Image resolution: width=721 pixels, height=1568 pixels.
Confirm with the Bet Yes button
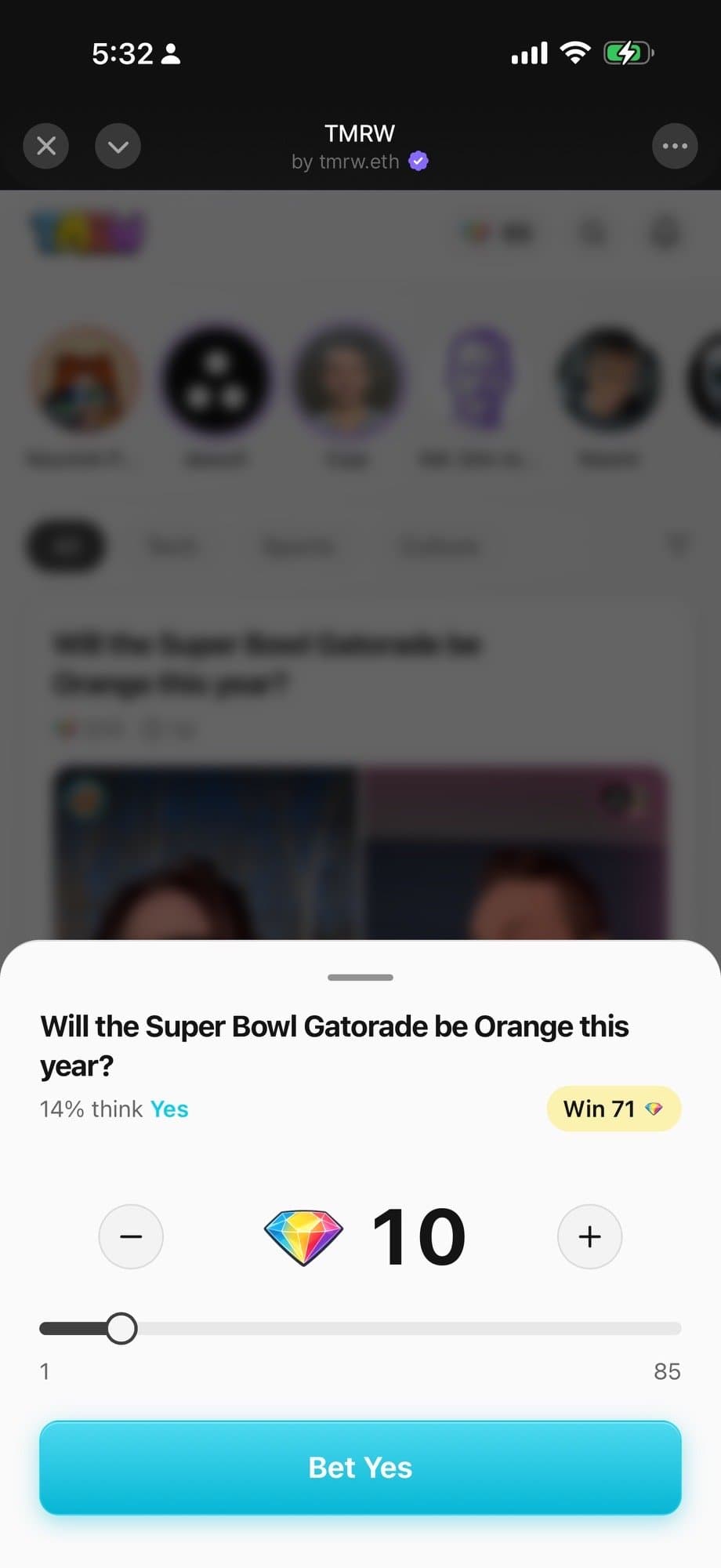click(x=360, y=1467)
